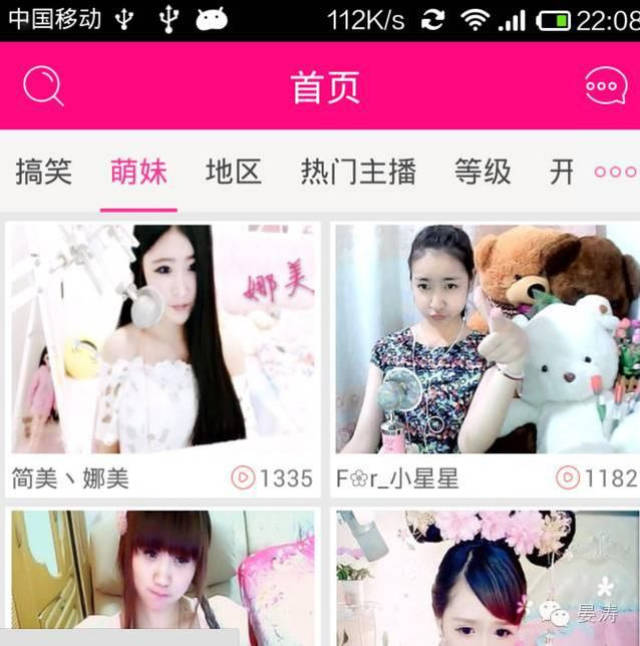Screen dimensions: 640x646
Task: Open the search magnifier icon
Action: click(44, 86)
